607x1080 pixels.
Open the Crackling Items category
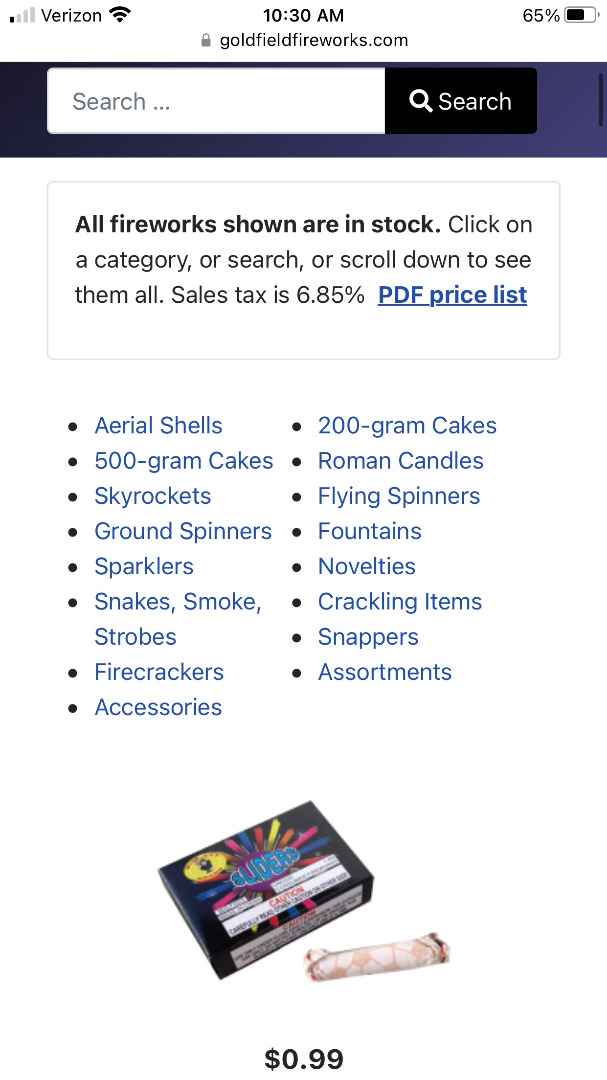click(399, 602)
